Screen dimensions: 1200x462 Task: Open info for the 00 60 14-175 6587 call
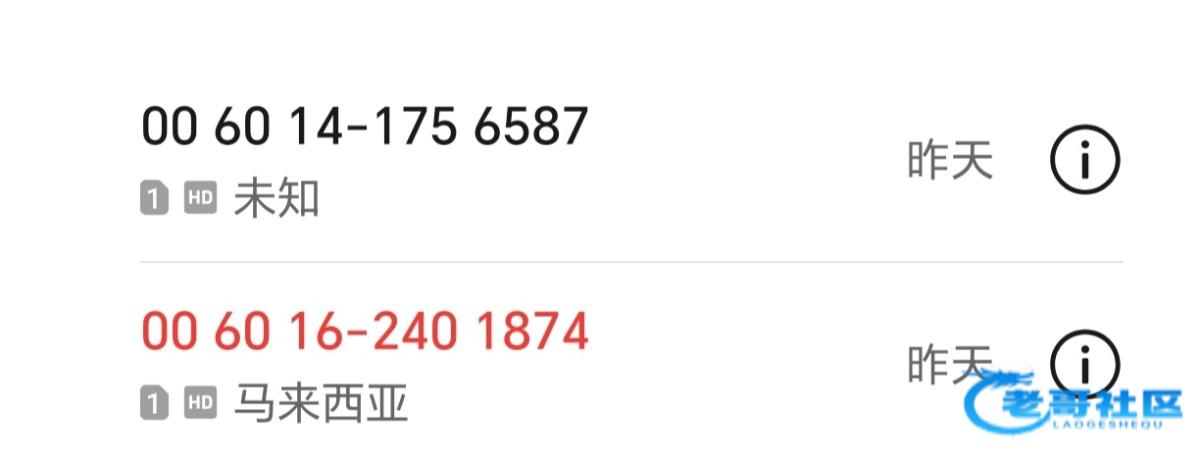1085,160
